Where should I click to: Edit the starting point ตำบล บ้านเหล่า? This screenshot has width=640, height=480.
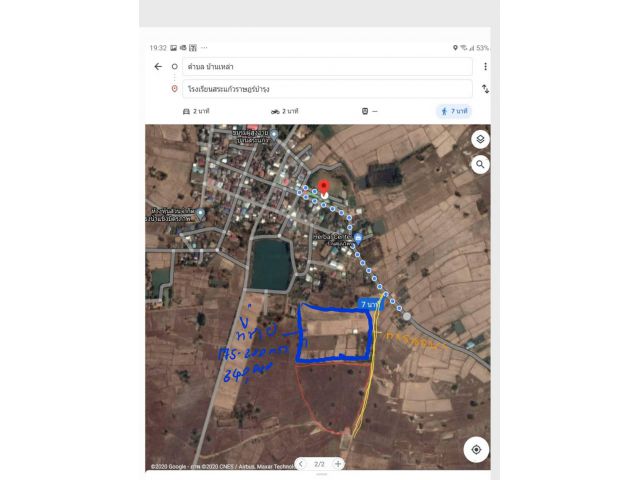[327, 67]
